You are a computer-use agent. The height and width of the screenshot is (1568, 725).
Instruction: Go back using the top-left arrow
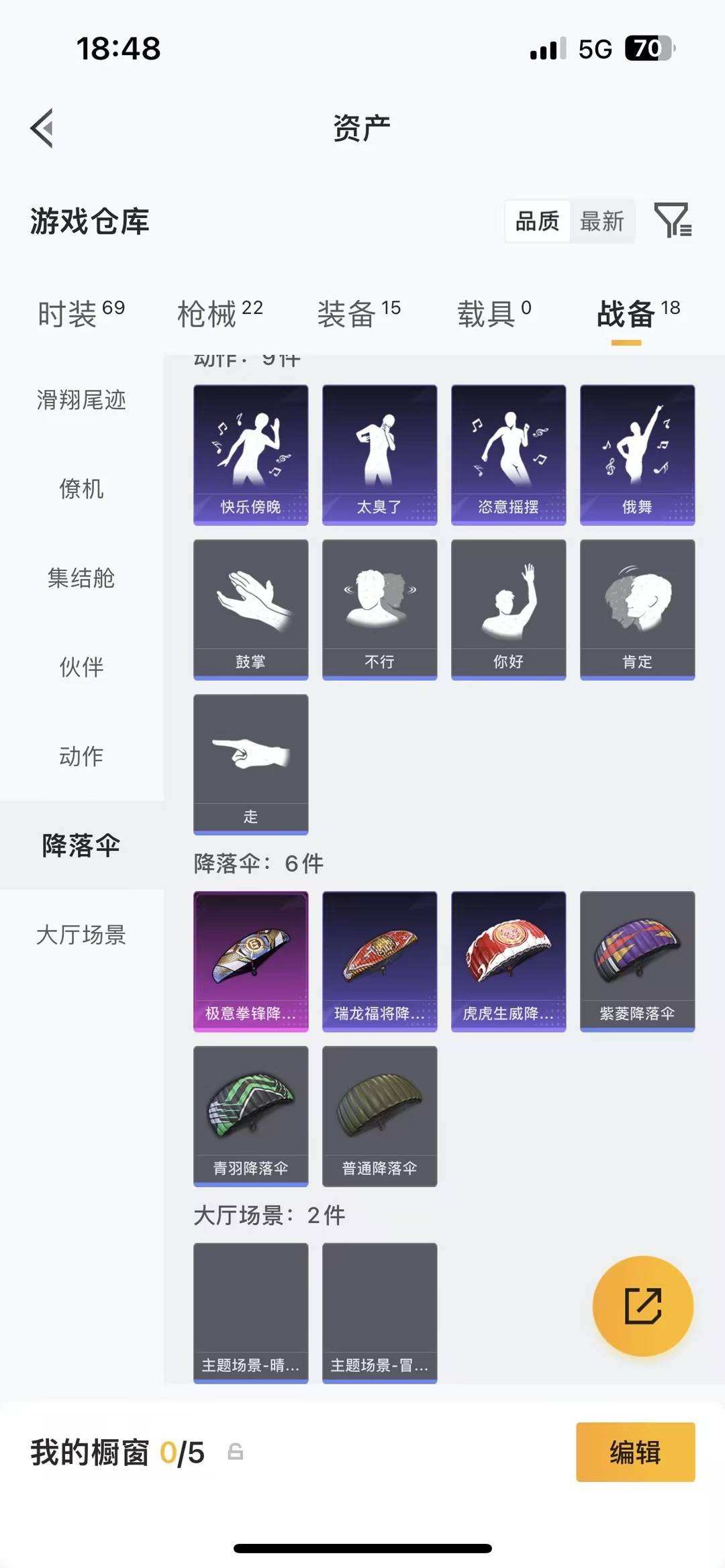click(x=42, y=128)
